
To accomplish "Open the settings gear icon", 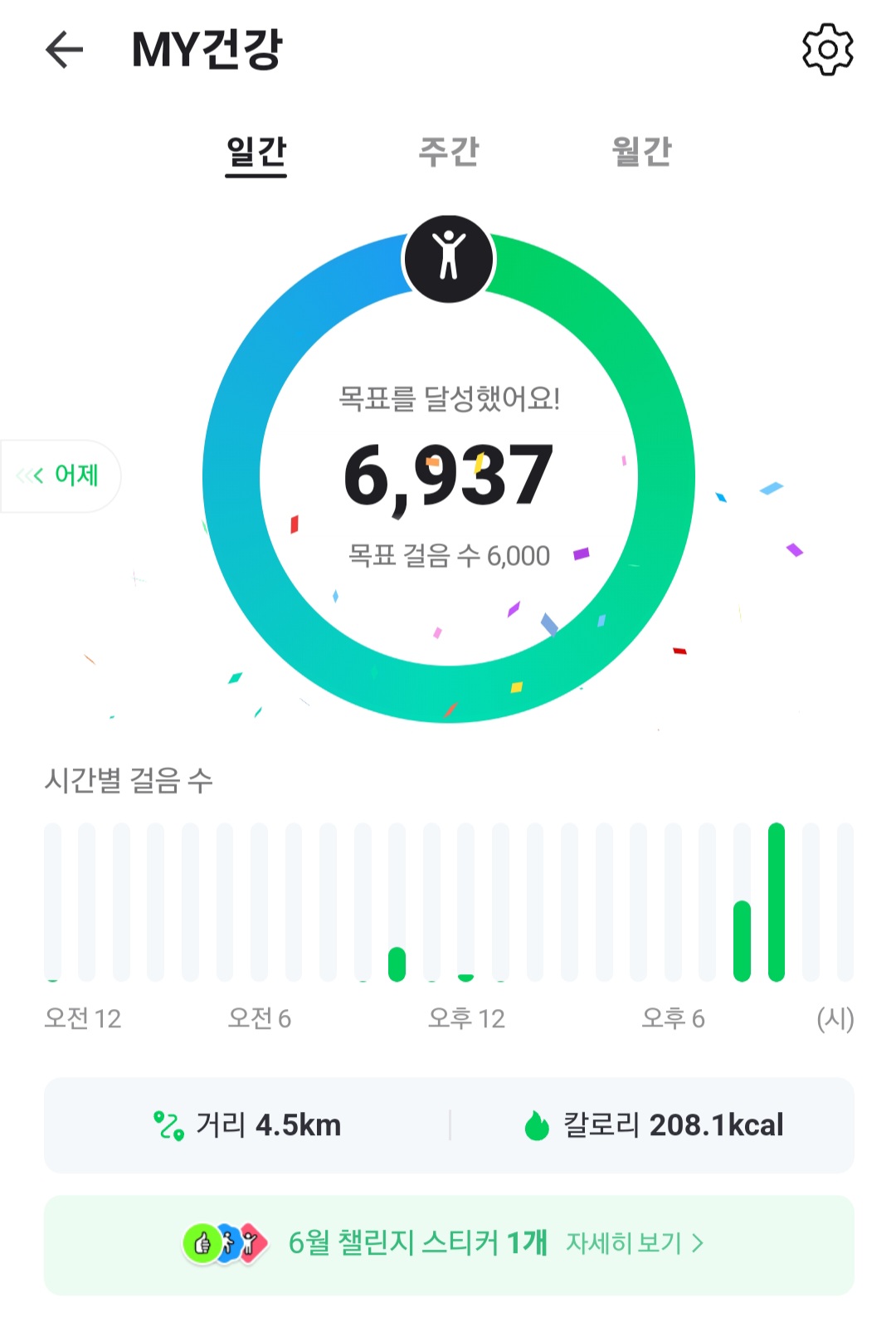I will pos(827,50).
